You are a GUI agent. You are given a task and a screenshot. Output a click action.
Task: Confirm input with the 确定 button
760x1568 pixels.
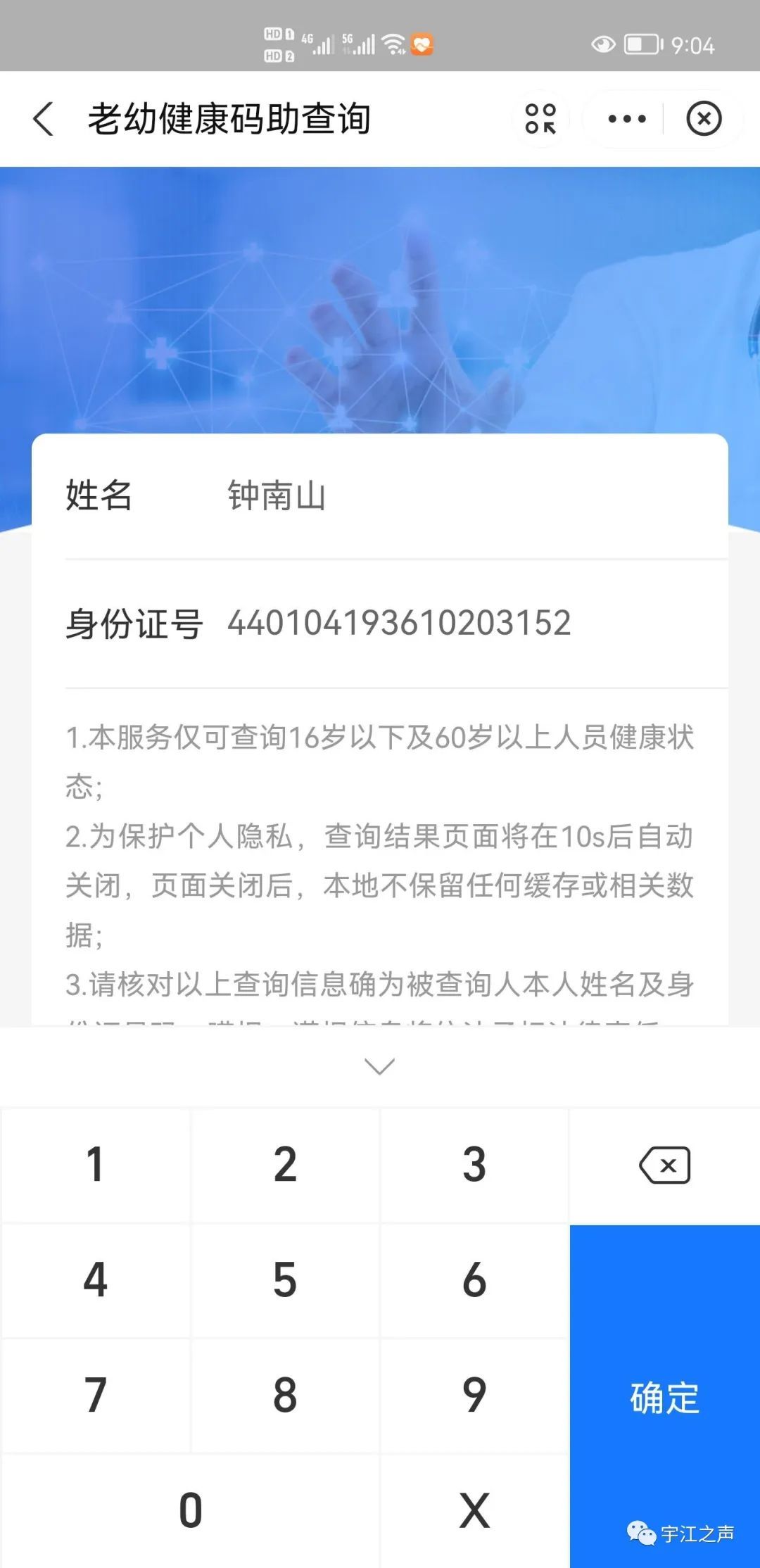click(664, 1397)
